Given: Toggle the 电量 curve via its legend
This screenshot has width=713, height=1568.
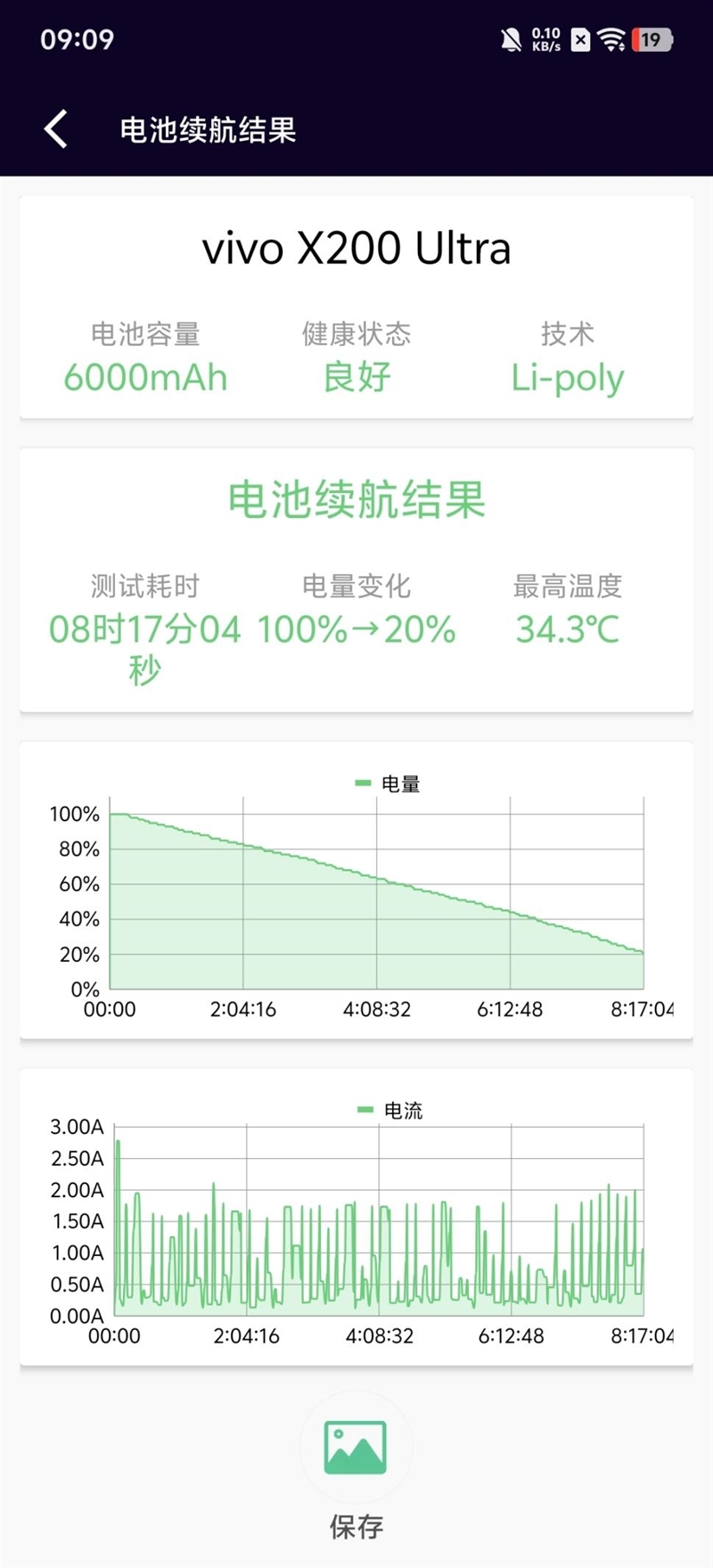Looking at the screenshot, I should coord(363,784).
